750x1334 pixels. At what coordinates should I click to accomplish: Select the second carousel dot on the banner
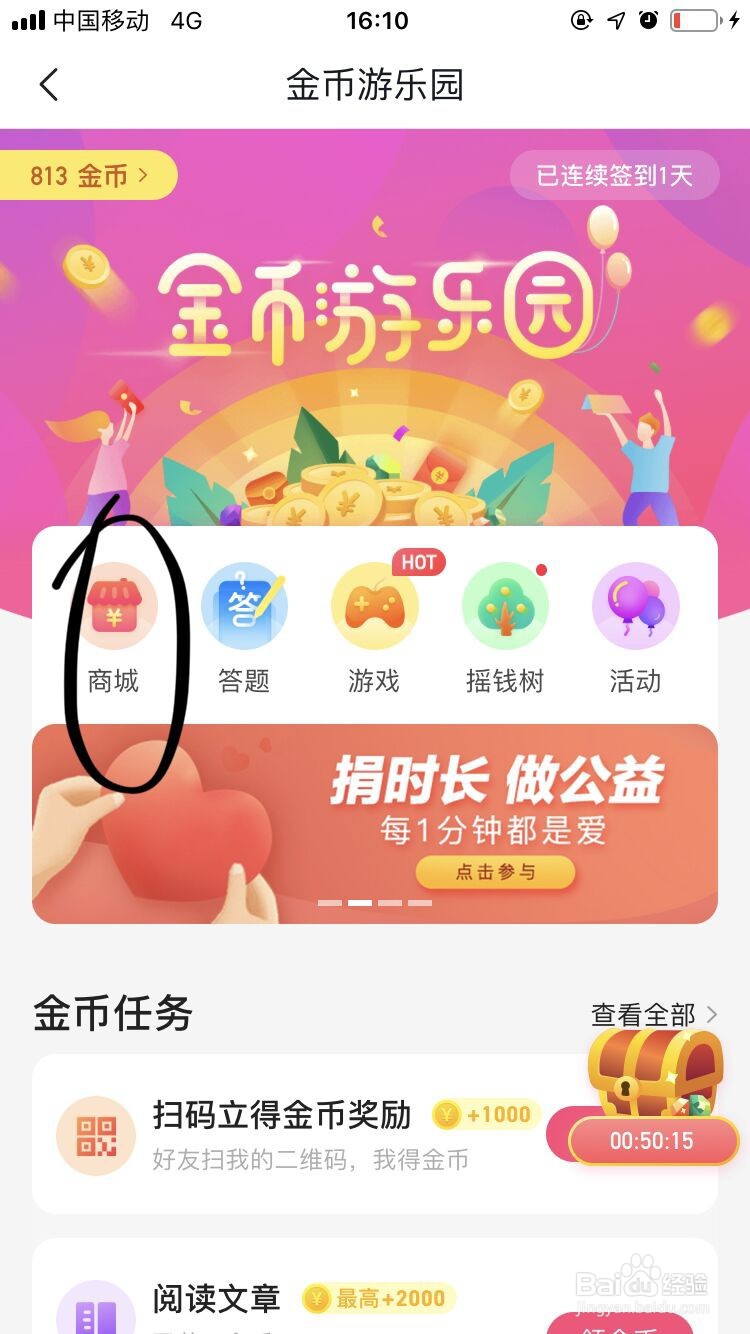[x=361, y=903]
